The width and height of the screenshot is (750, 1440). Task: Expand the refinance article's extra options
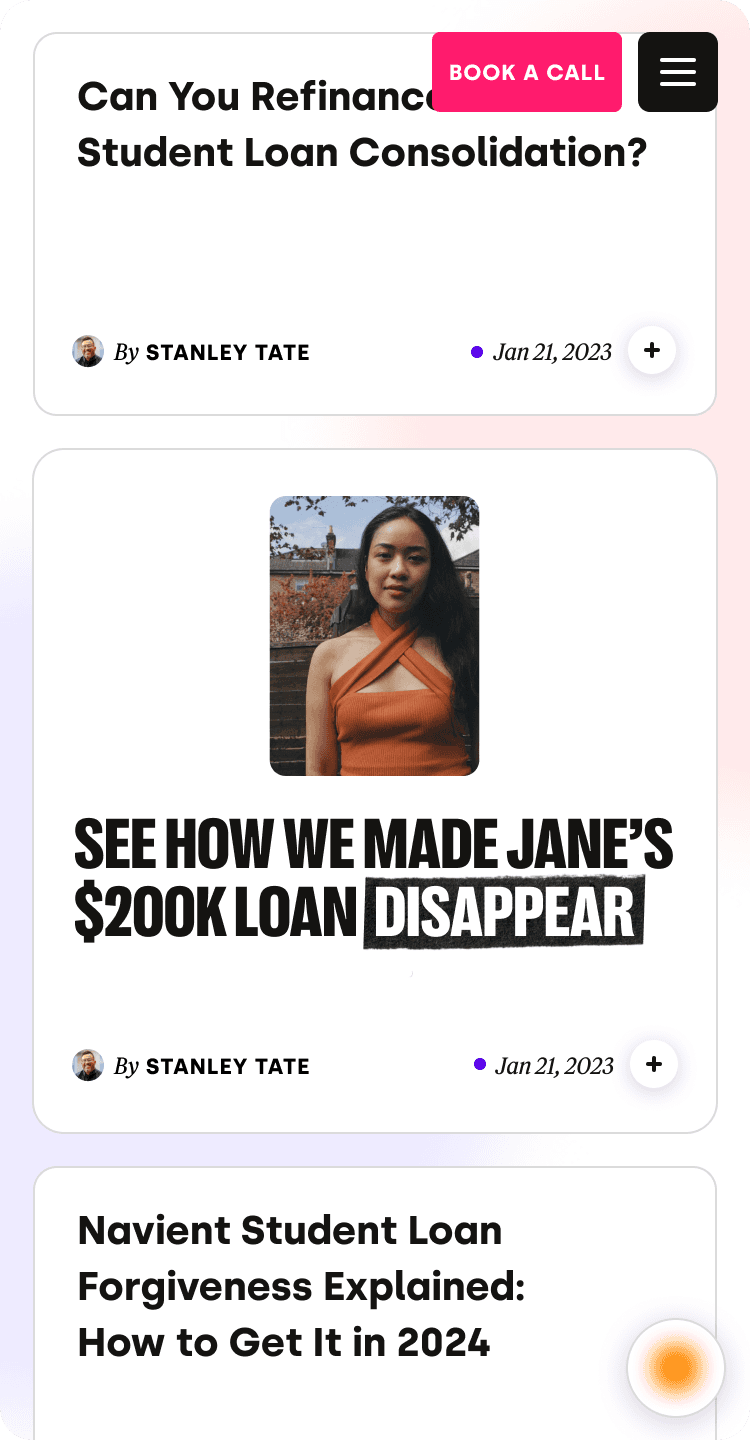(651, 351)
